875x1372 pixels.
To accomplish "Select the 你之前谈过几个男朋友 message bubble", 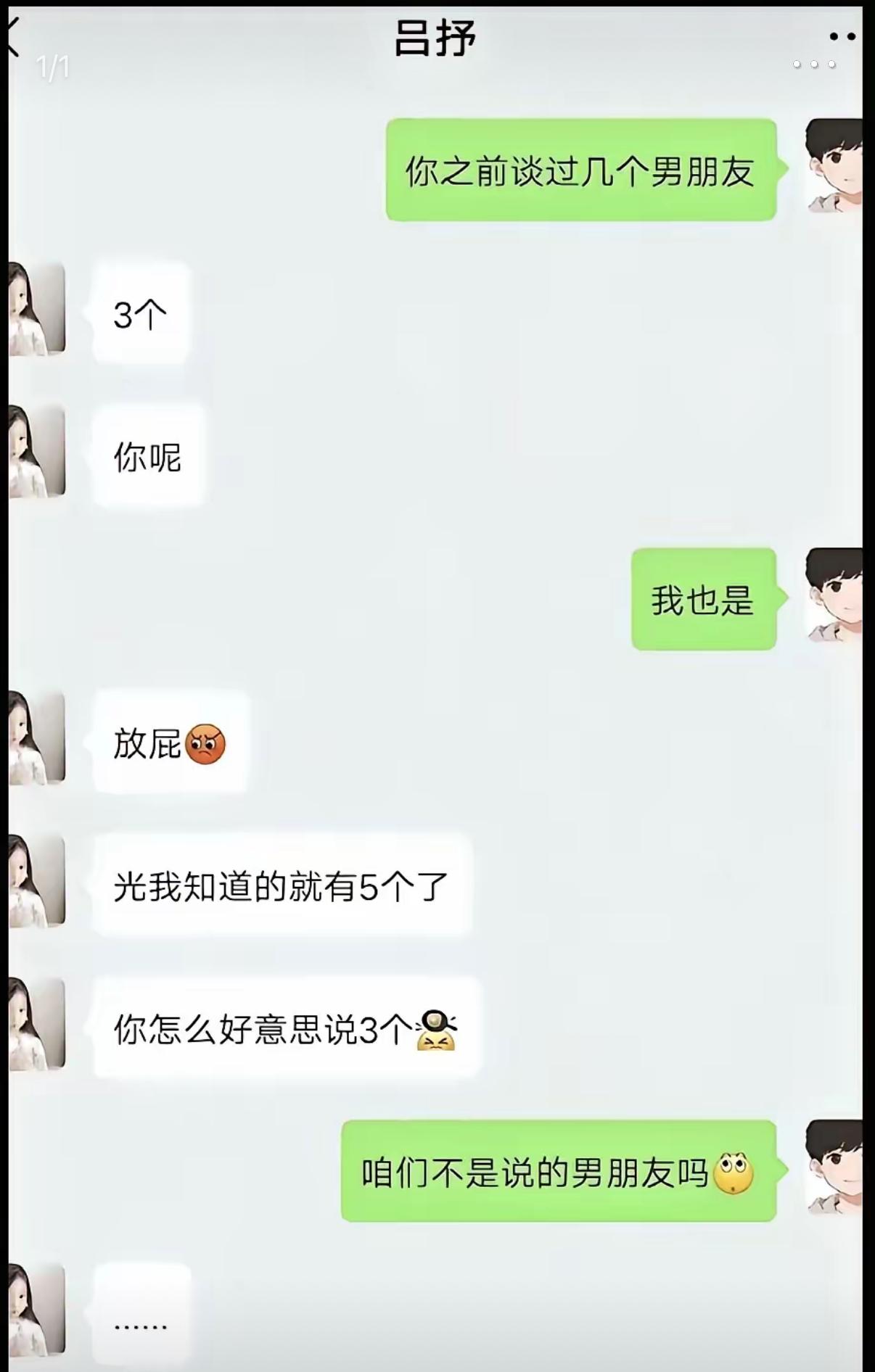I will (580, 168).
